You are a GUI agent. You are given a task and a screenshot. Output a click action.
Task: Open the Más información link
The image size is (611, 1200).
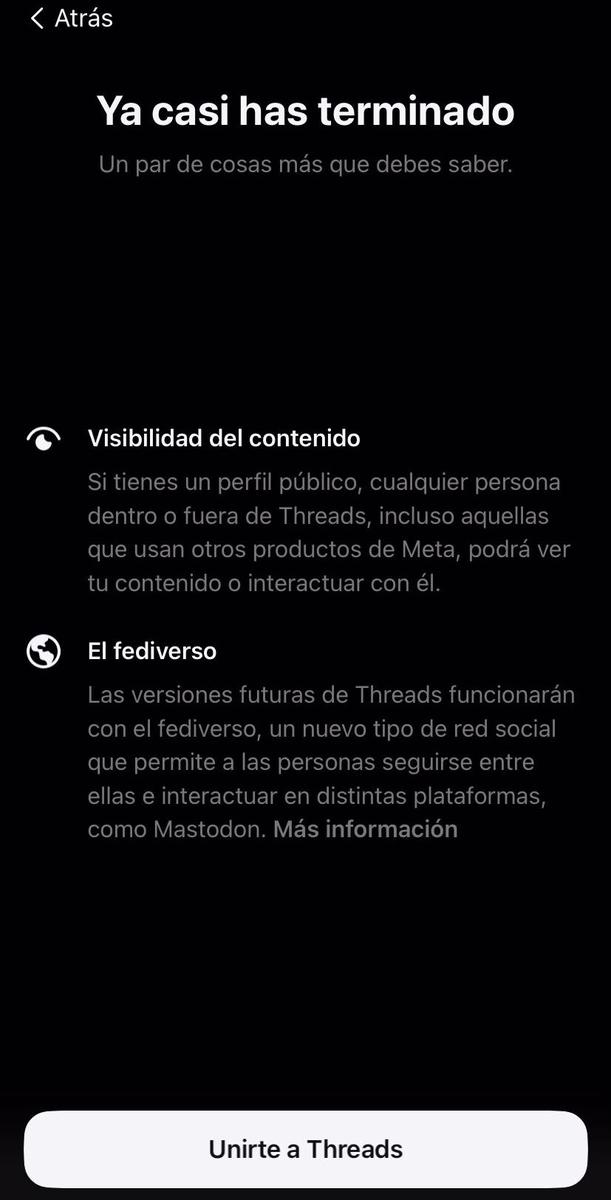point(365,829)
